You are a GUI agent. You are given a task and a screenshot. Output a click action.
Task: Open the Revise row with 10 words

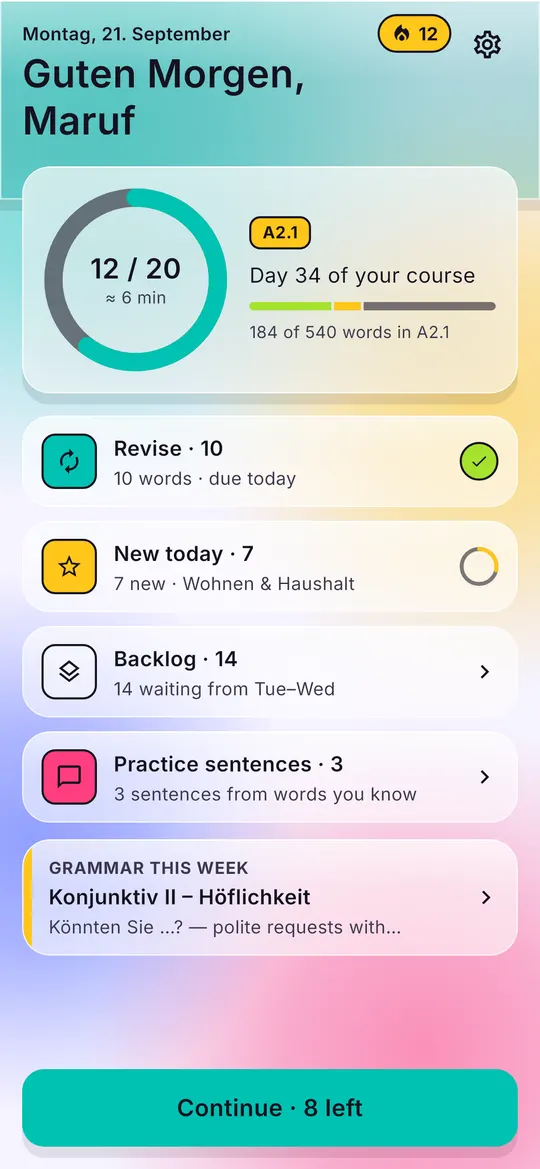pos(270,461)
